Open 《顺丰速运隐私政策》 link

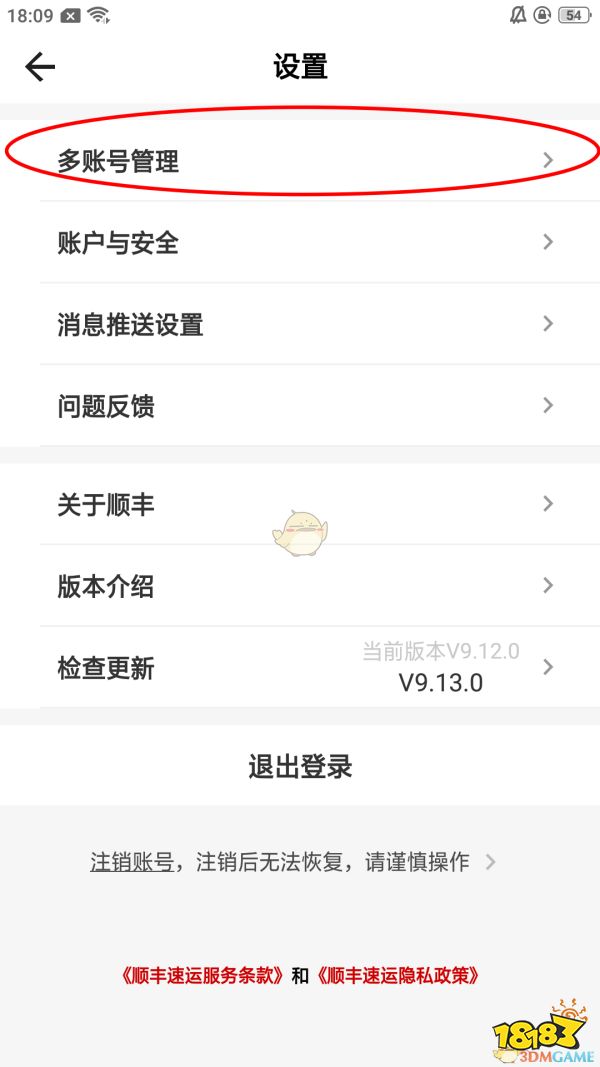coord(397,975)
